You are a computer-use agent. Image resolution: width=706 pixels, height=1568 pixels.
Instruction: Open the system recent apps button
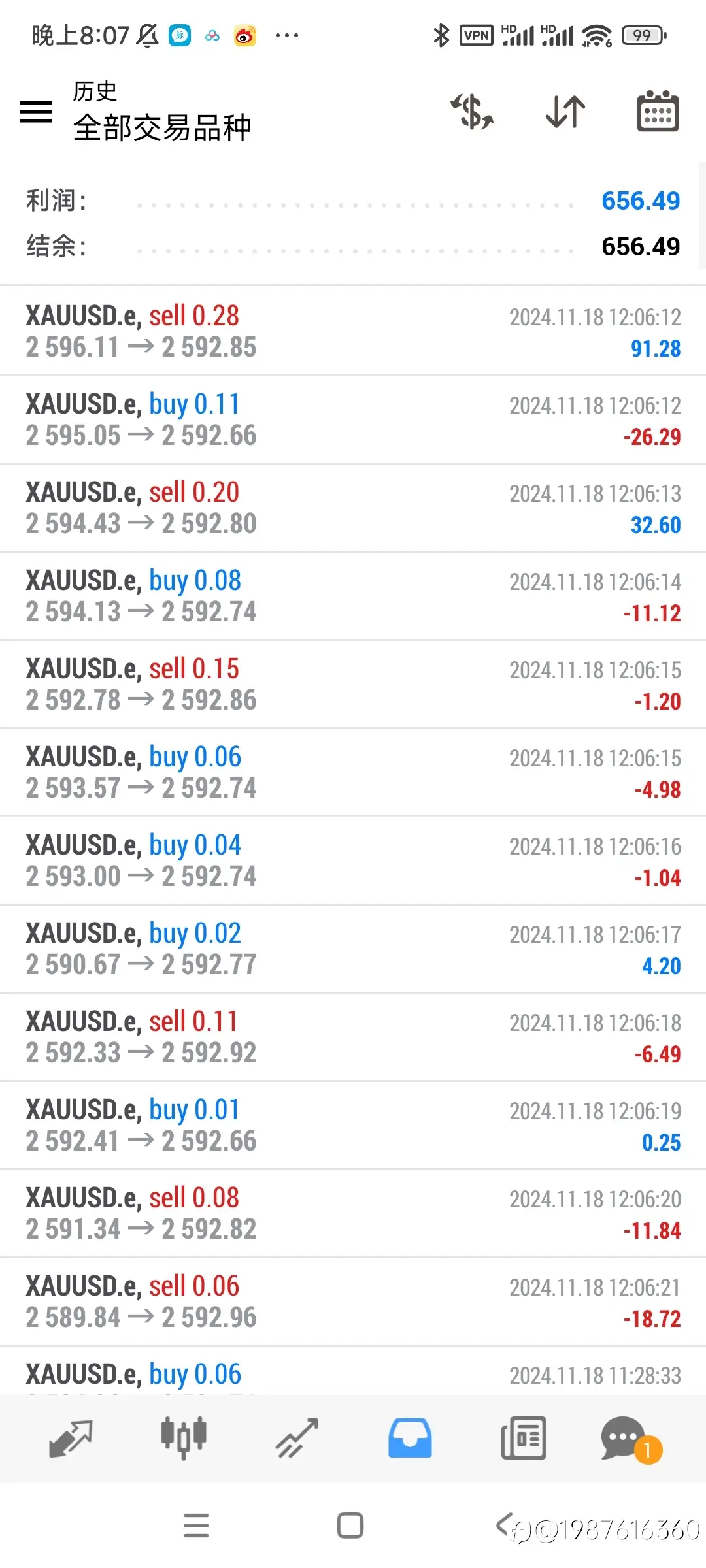tap(196, 1526)
